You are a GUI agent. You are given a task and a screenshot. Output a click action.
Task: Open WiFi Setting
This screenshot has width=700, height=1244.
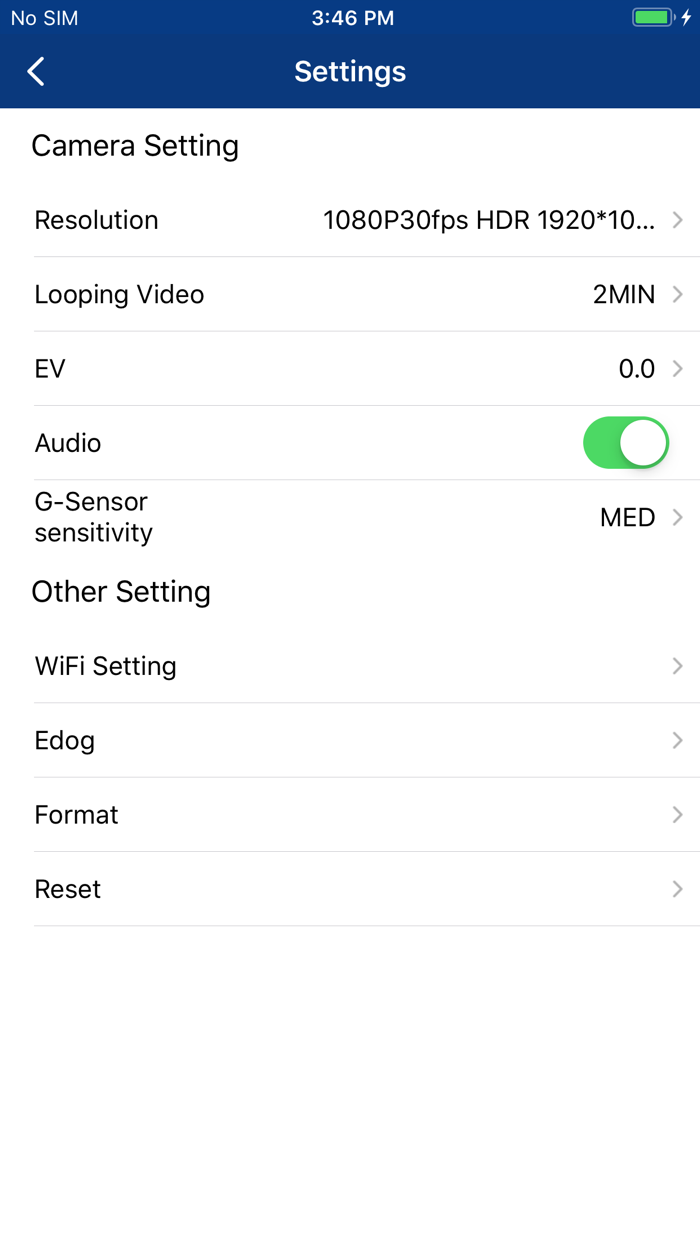[x=350, y=666]
